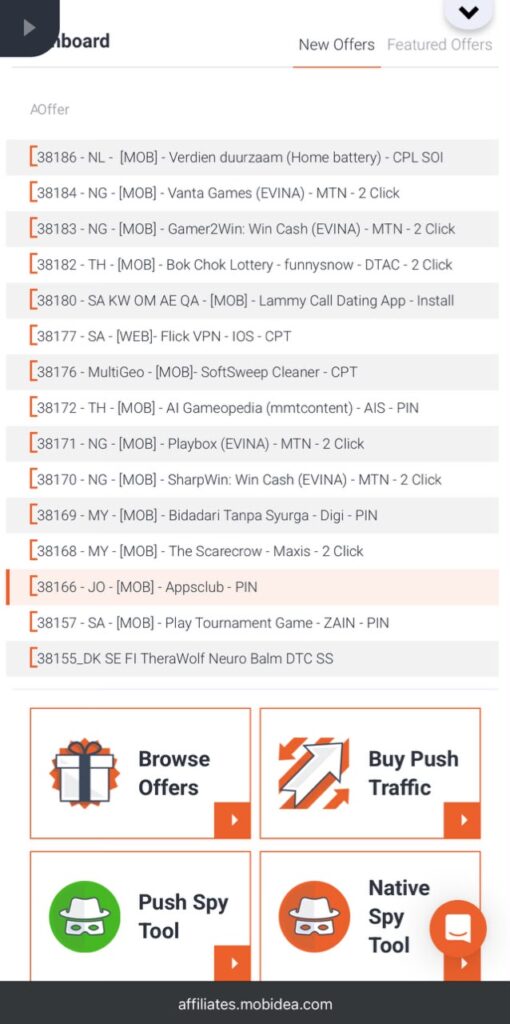Open offer 38172 AI Gameopedia
The width and height of the screenshot is (510, 1024).
coord(252,408)
